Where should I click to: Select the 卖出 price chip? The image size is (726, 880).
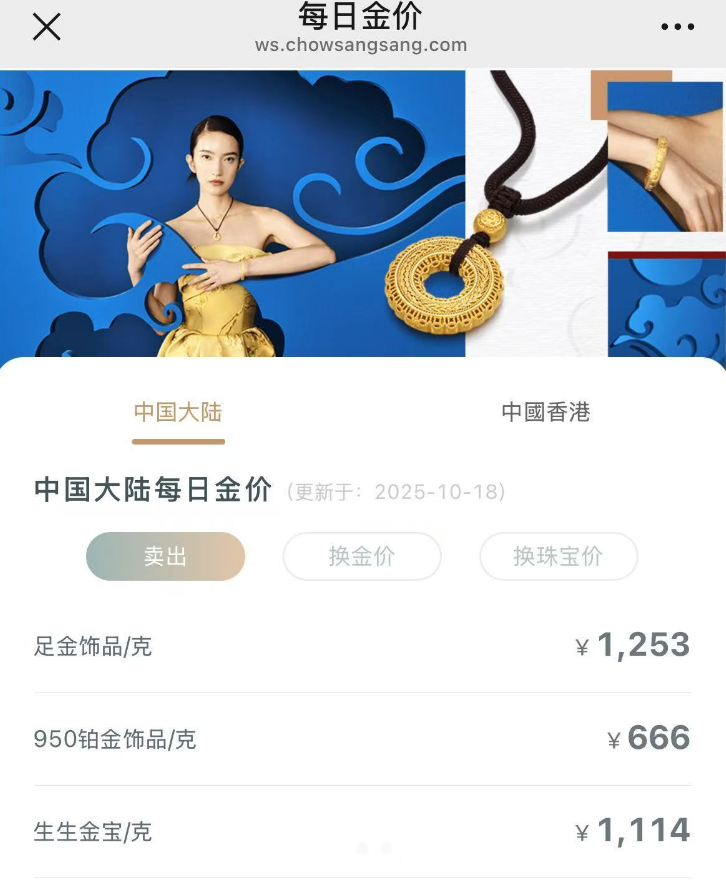pyautogui.click(x=165, y=557)
